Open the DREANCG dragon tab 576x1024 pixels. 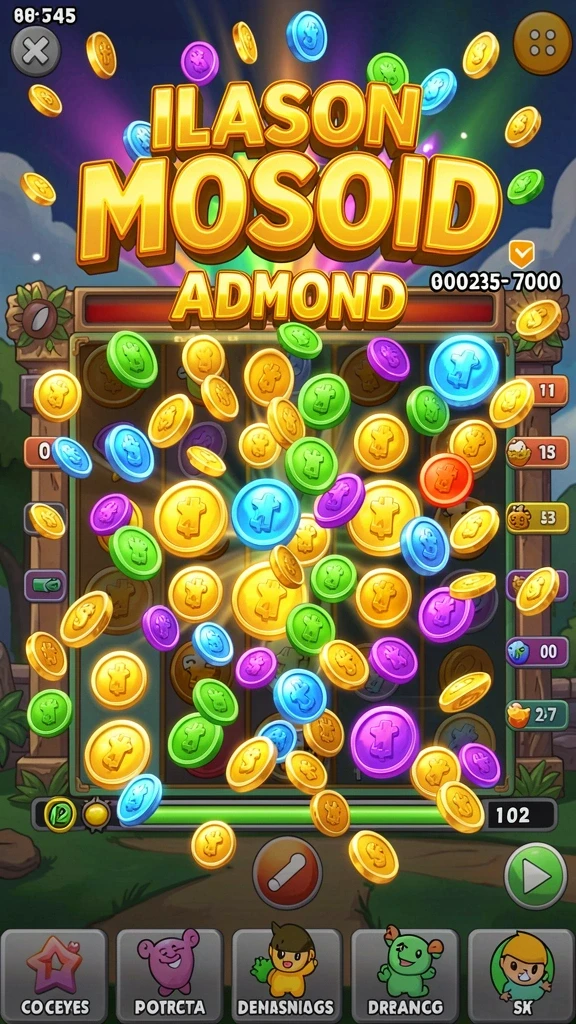click(x=405, y=976)
